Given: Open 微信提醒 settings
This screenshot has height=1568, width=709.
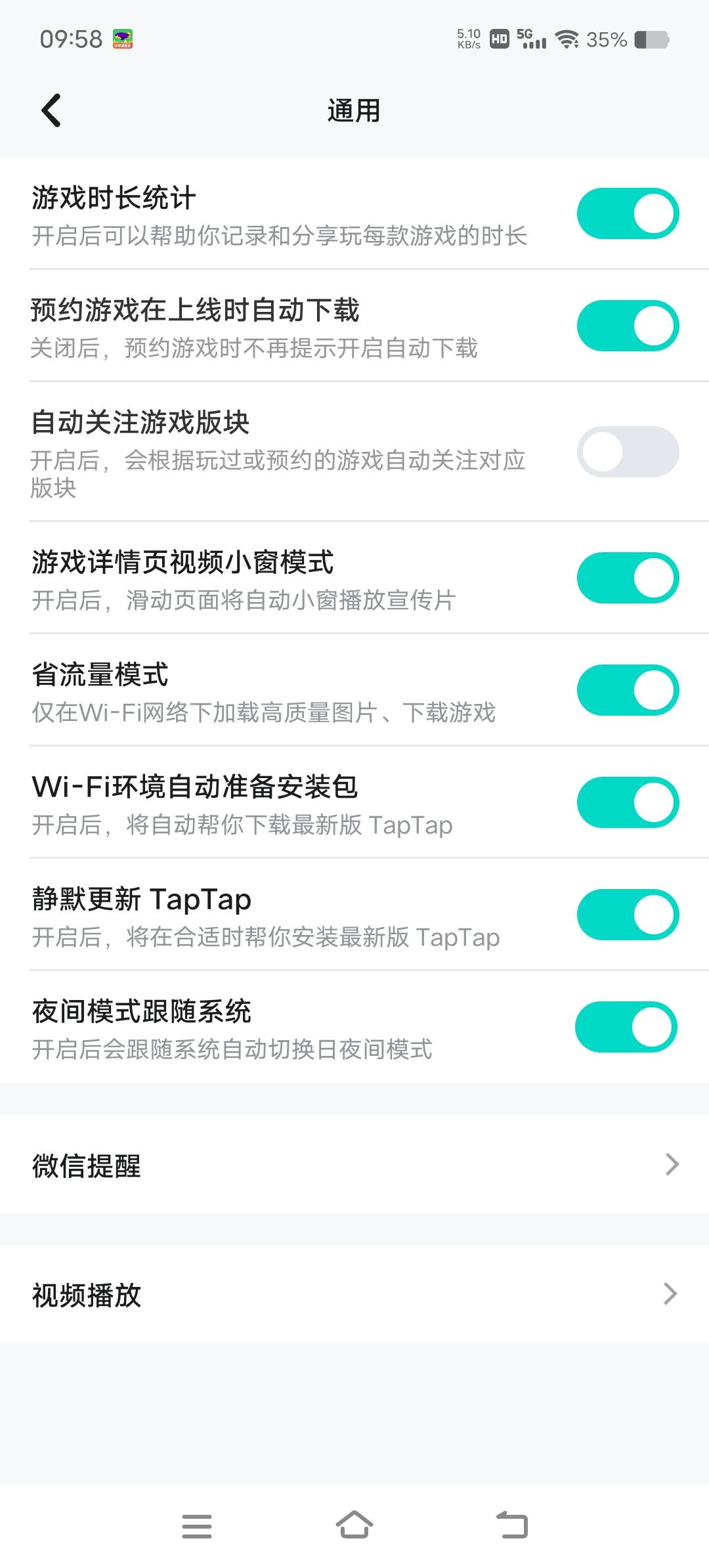Looking at the screenshot, I should pyautogui.click(x=354, y=1164).
